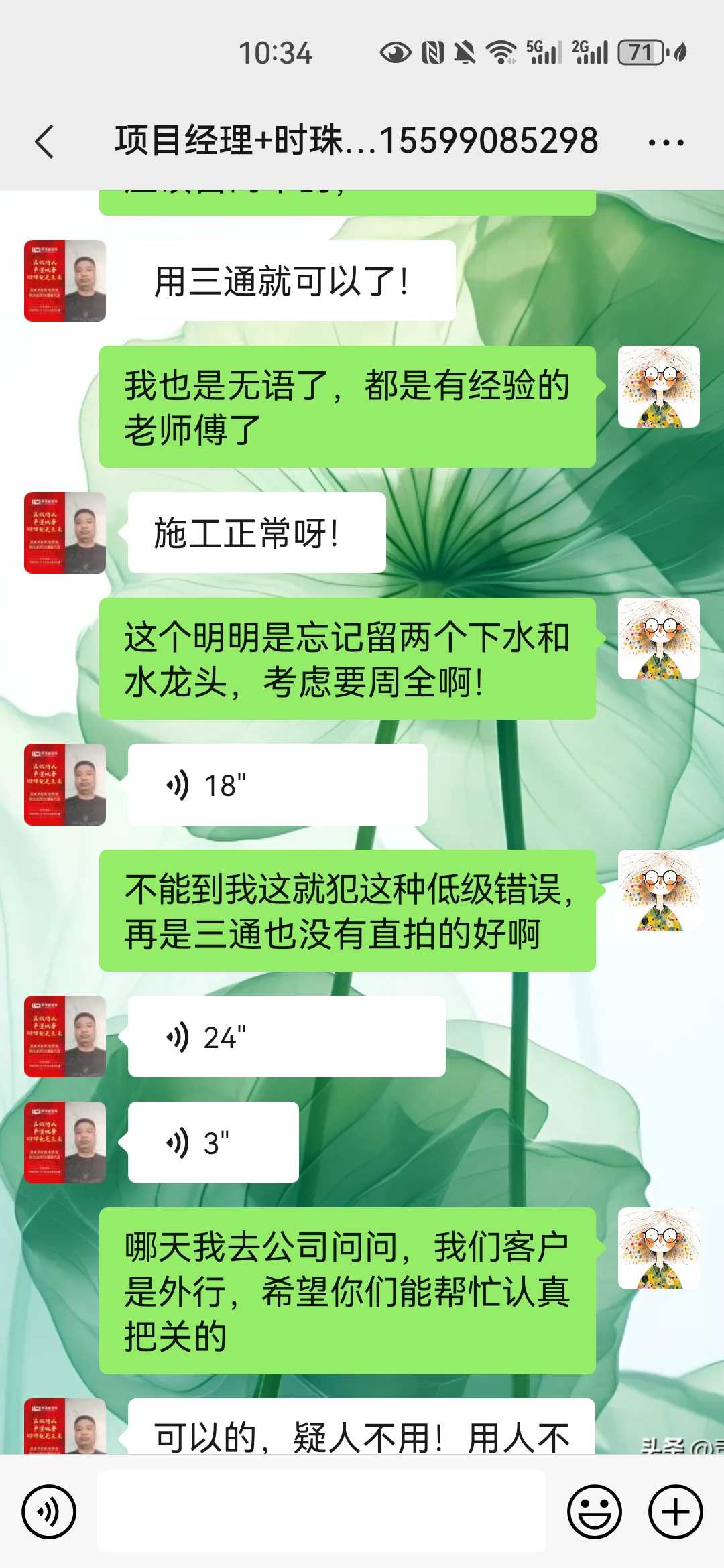The height and width of the screenshot is (1568, 724).
Task: Play the 24-second voice message
Action: coord(286,1037)
